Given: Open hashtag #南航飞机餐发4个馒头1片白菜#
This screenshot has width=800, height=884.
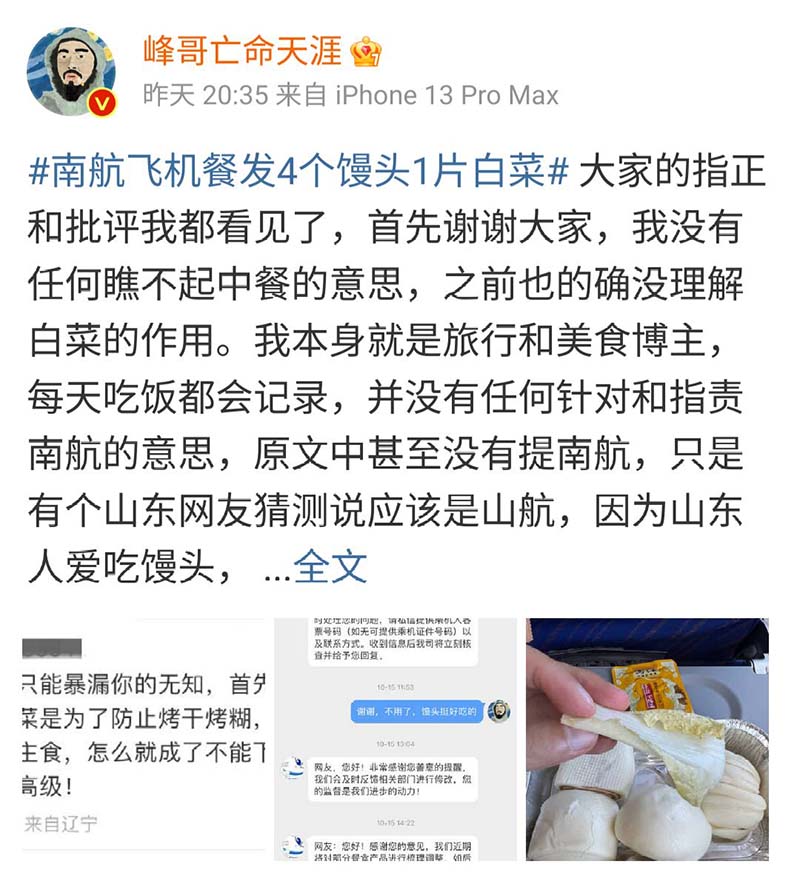Looking at the screenshot, I should click(300, 172).
